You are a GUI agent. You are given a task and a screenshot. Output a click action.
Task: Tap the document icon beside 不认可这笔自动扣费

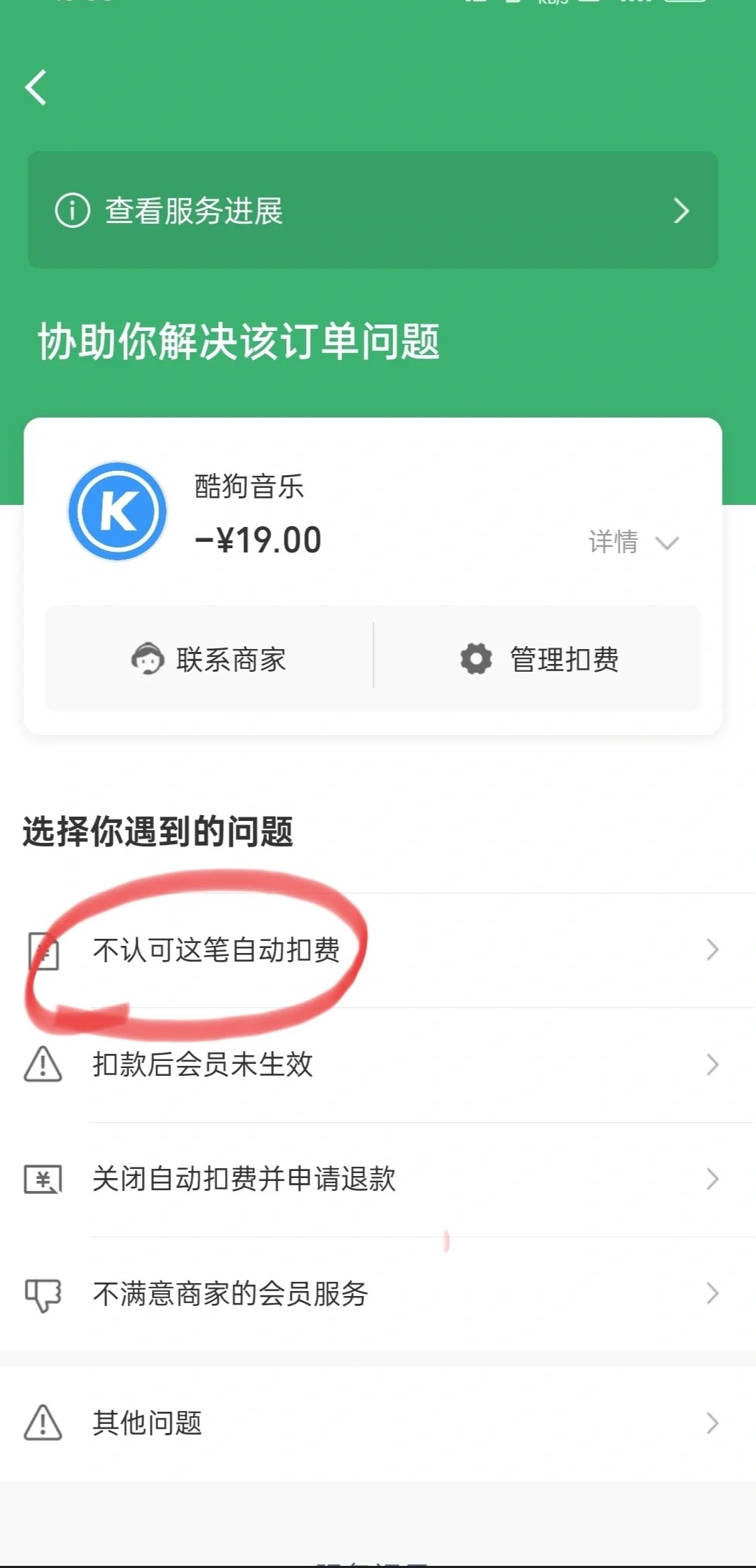[43, 950]
